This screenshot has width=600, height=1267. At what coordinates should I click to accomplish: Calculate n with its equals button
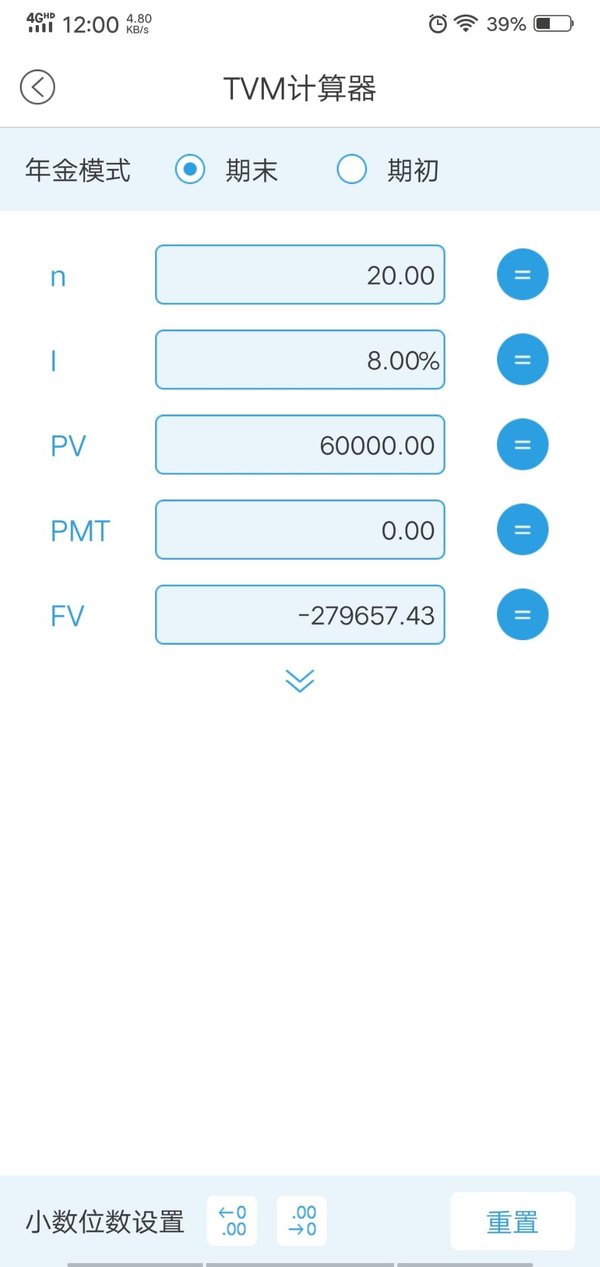(x=523, y=275)
